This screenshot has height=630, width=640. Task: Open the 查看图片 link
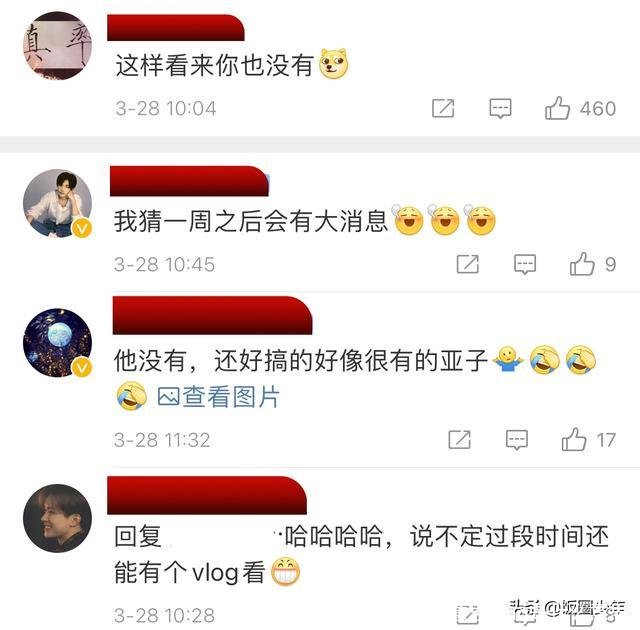point(219,396)
